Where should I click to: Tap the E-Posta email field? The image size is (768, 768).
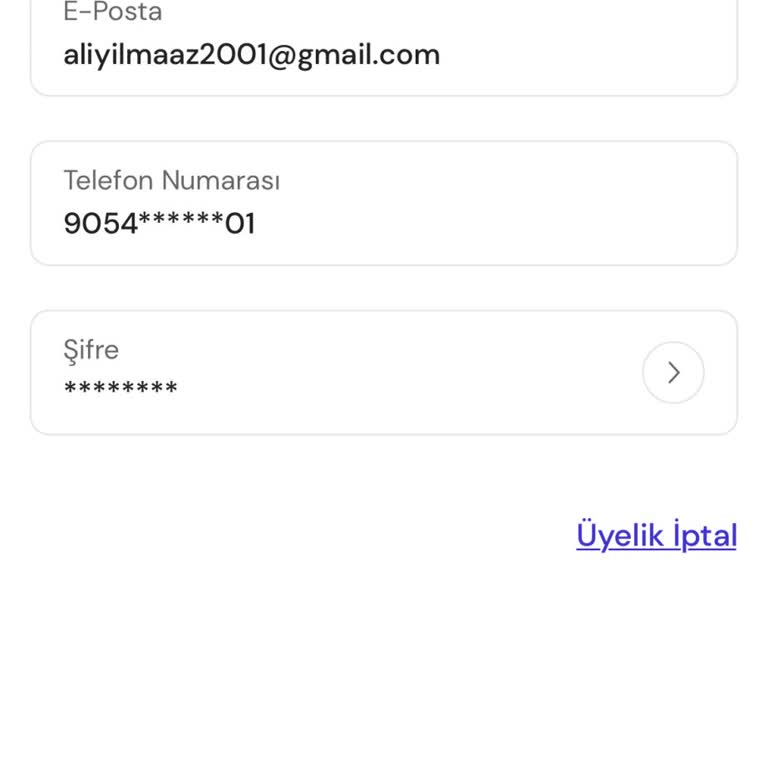pos(383,50)
